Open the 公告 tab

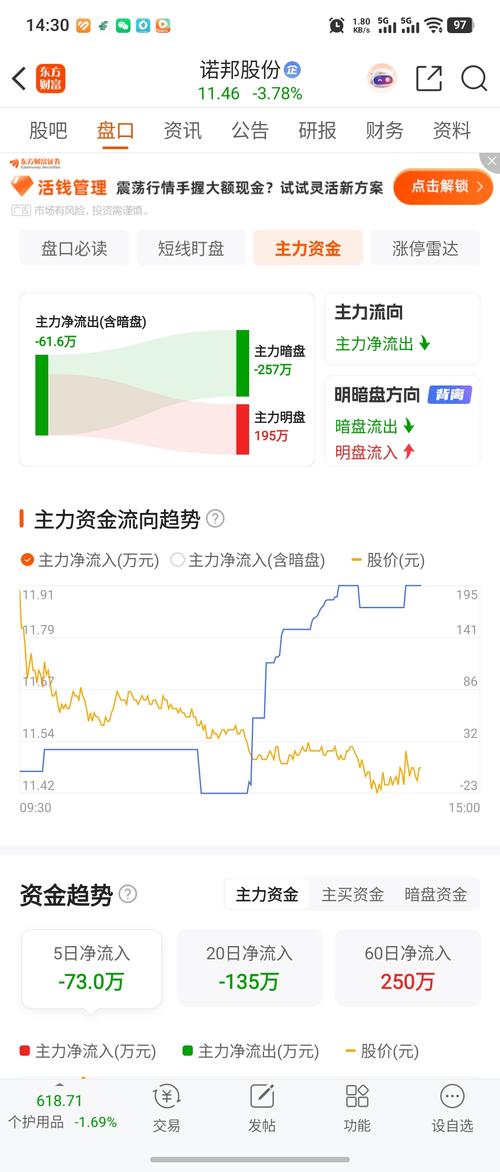point(250,131)
